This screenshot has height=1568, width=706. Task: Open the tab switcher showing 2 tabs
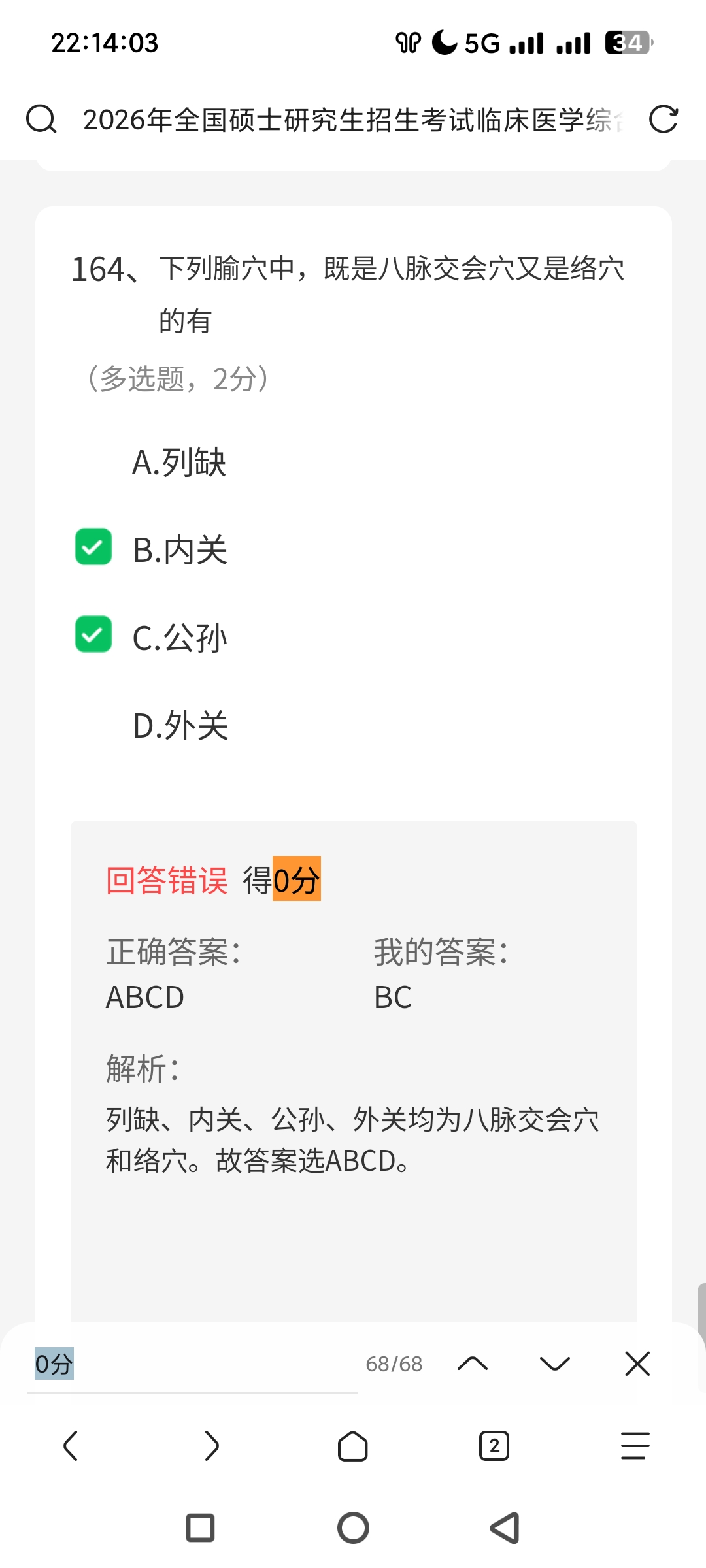pyautogui.click(x=494, y=1445)
